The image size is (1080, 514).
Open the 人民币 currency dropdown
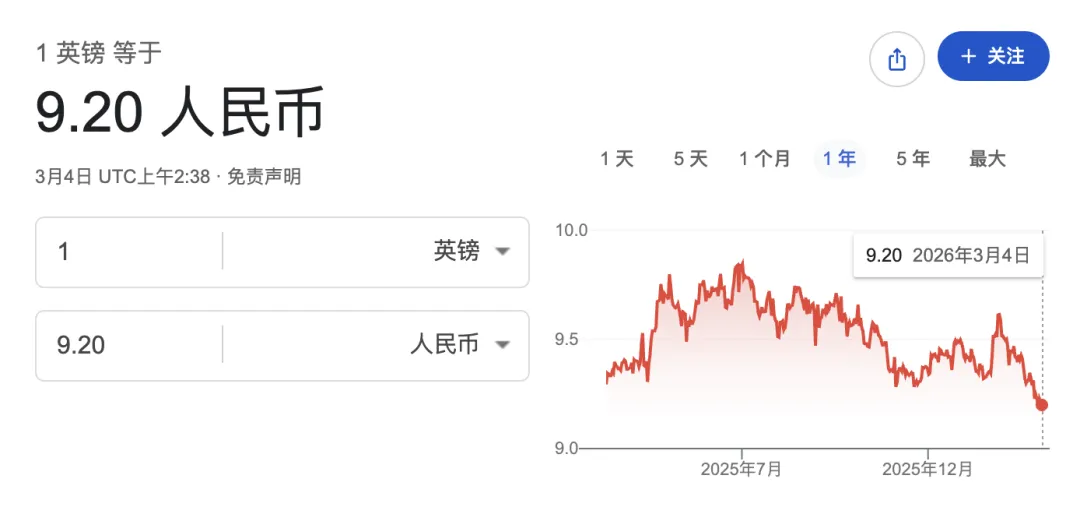[x=460, y=346]
